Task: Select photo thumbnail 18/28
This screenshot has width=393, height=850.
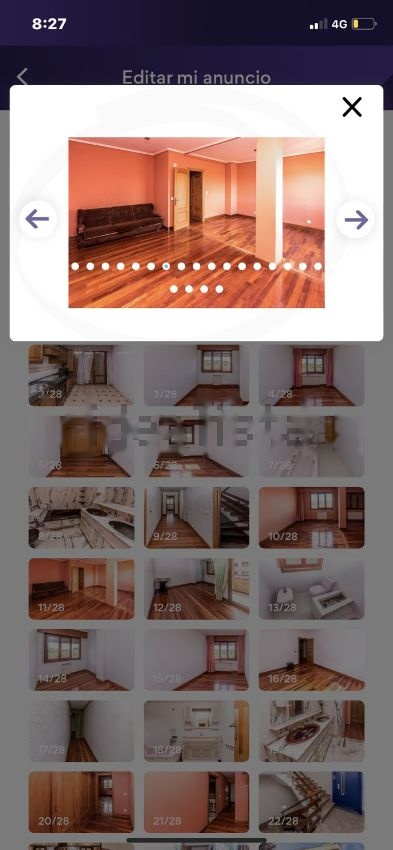Action: 196,731
